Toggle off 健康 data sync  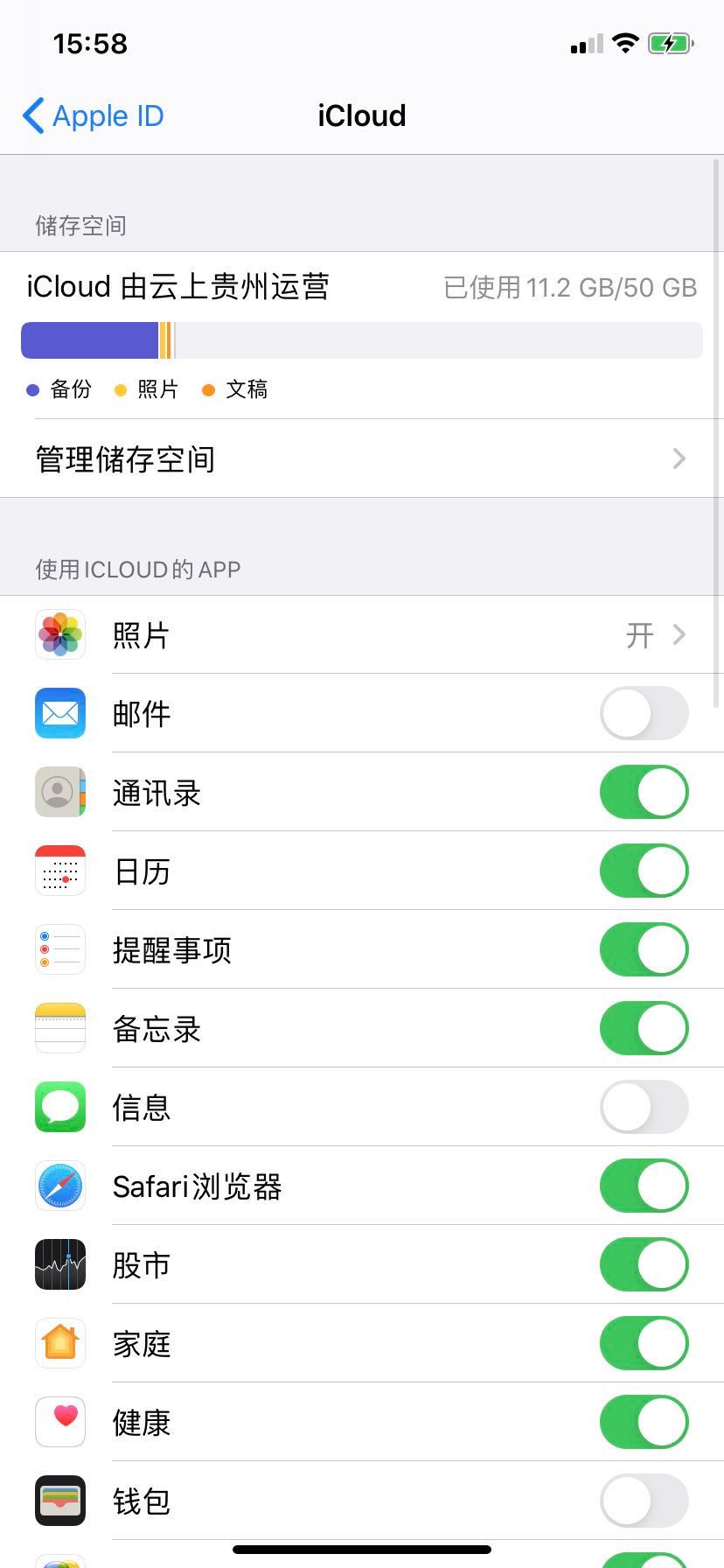(x=644, y=1422)
